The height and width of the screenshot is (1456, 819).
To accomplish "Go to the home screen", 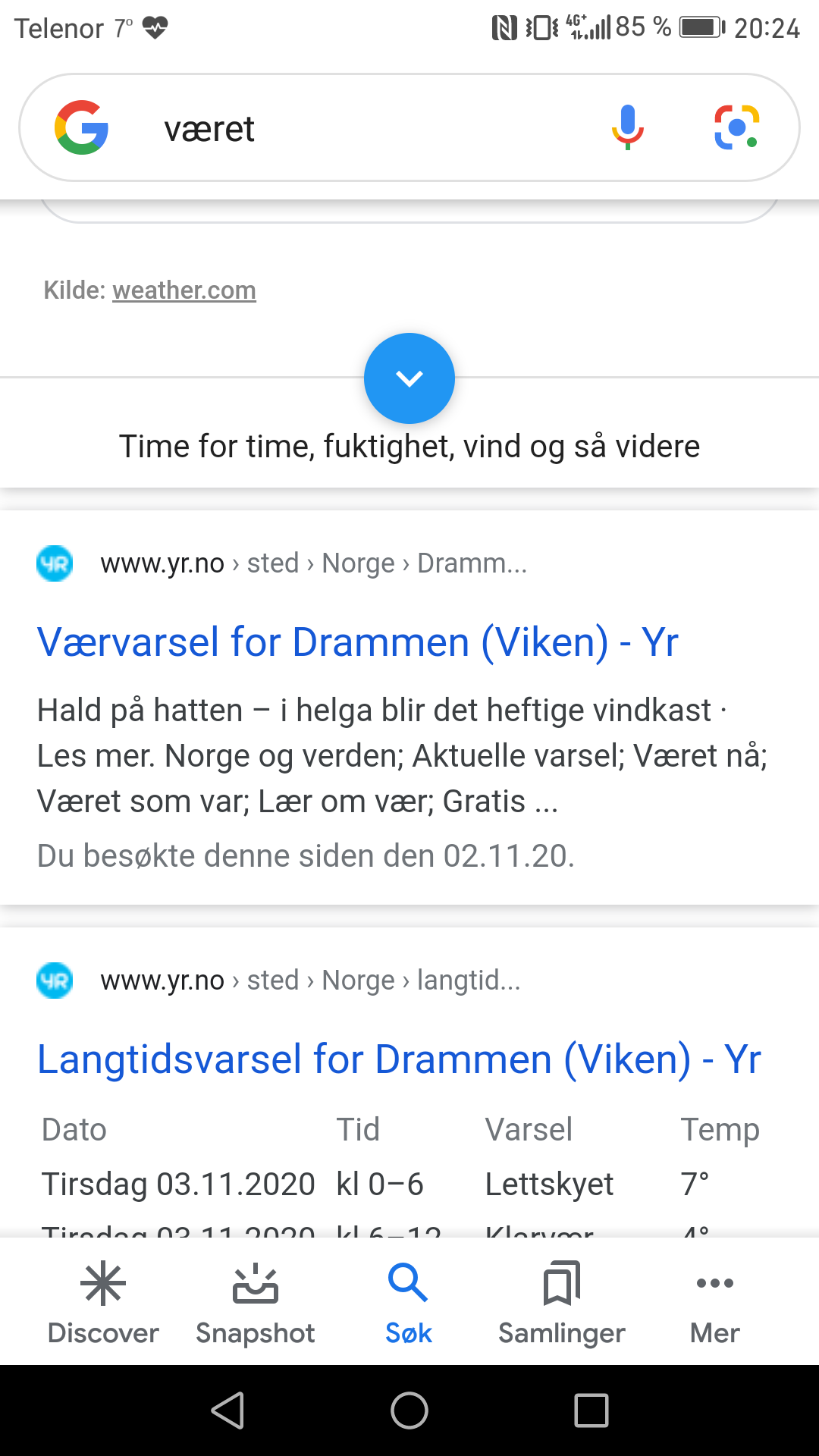I will tap(409, 1410).
